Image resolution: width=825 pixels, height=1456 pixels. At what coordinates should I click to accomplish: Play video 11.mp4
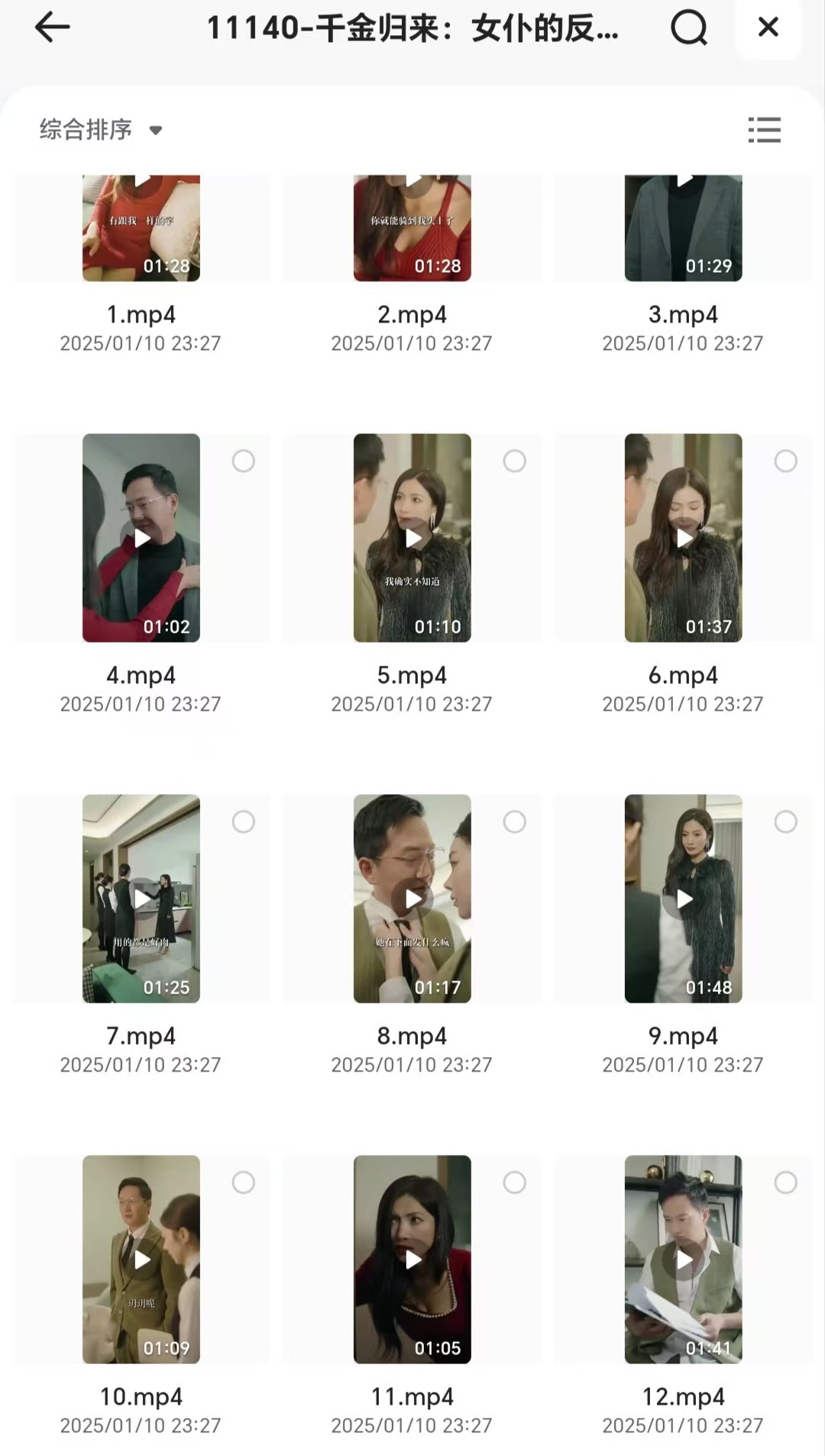(x=412, y=1260)
